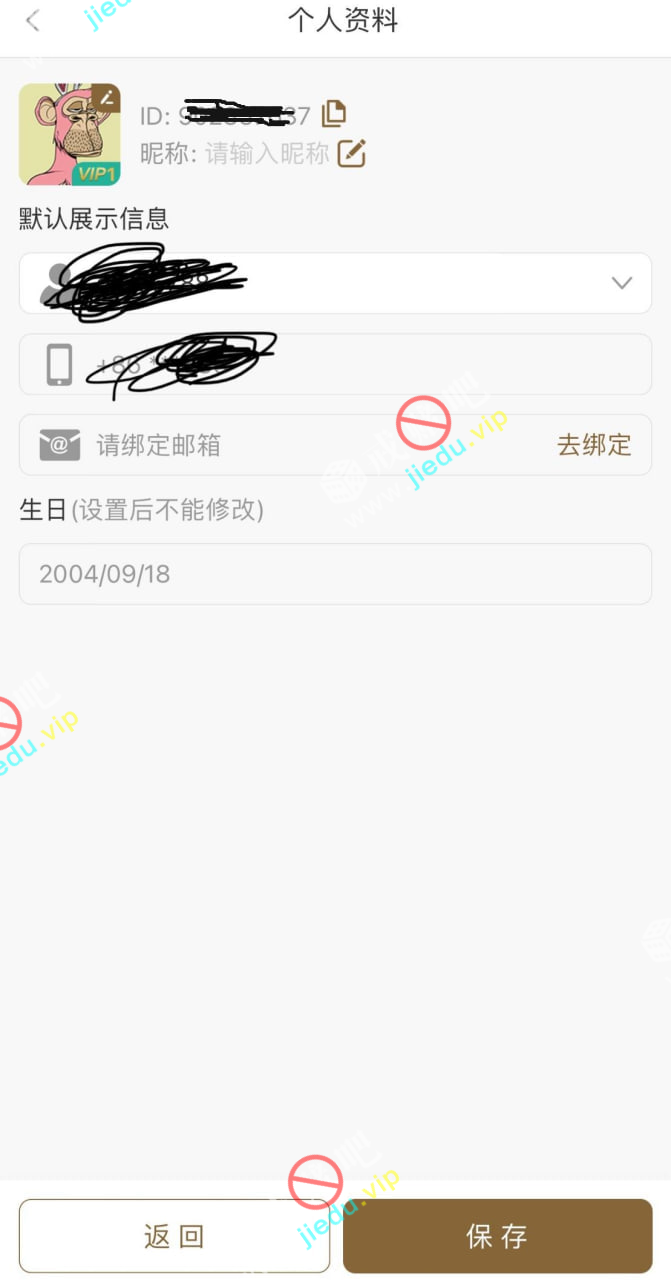Go back using the top-left arrow
The width and height of the screenshot is (671, 1280).
33,21
